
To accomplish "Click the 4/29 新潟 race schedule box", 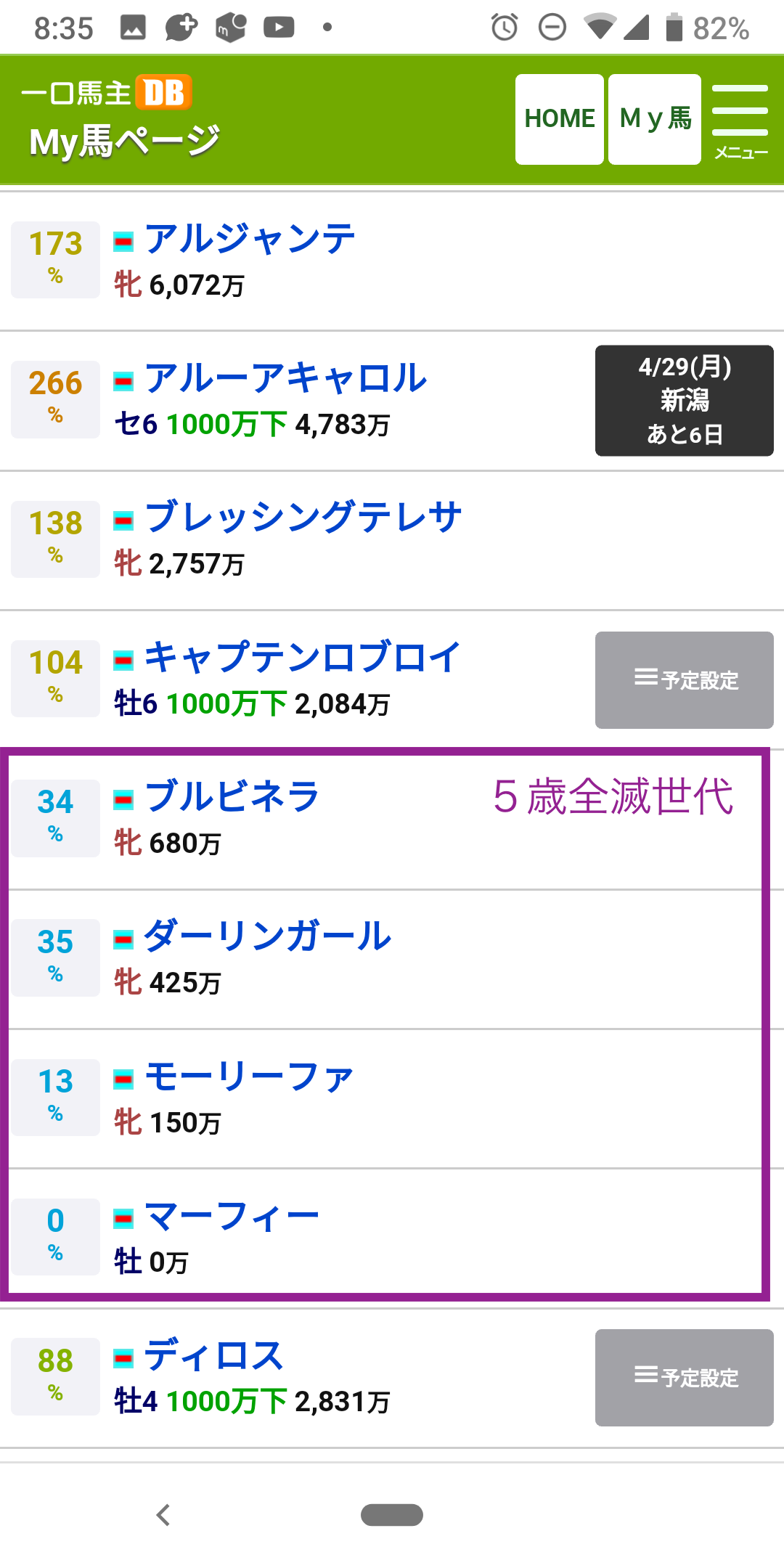I will [x=684, y=400].
